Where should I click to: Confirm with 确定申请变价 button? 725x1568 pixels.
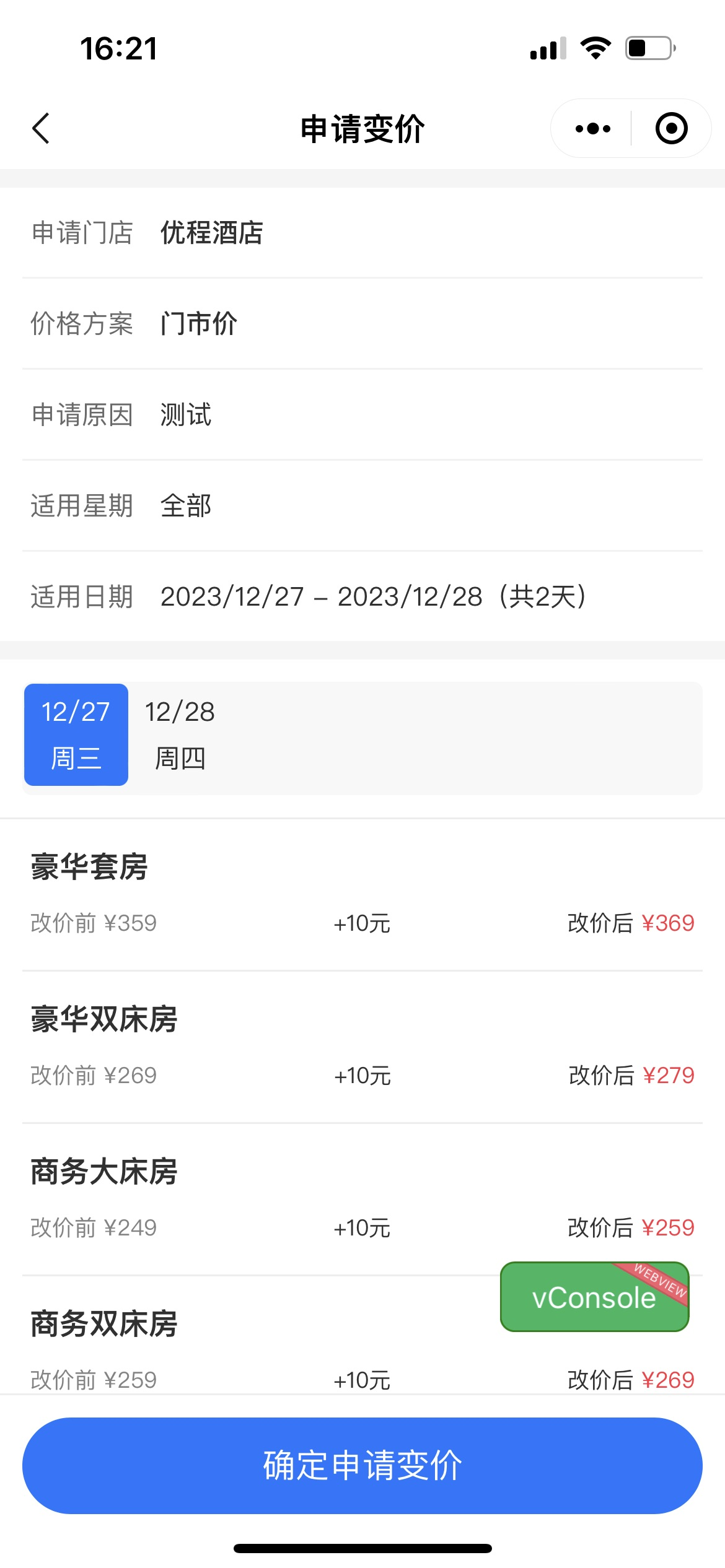click(x=362, y=1465)
